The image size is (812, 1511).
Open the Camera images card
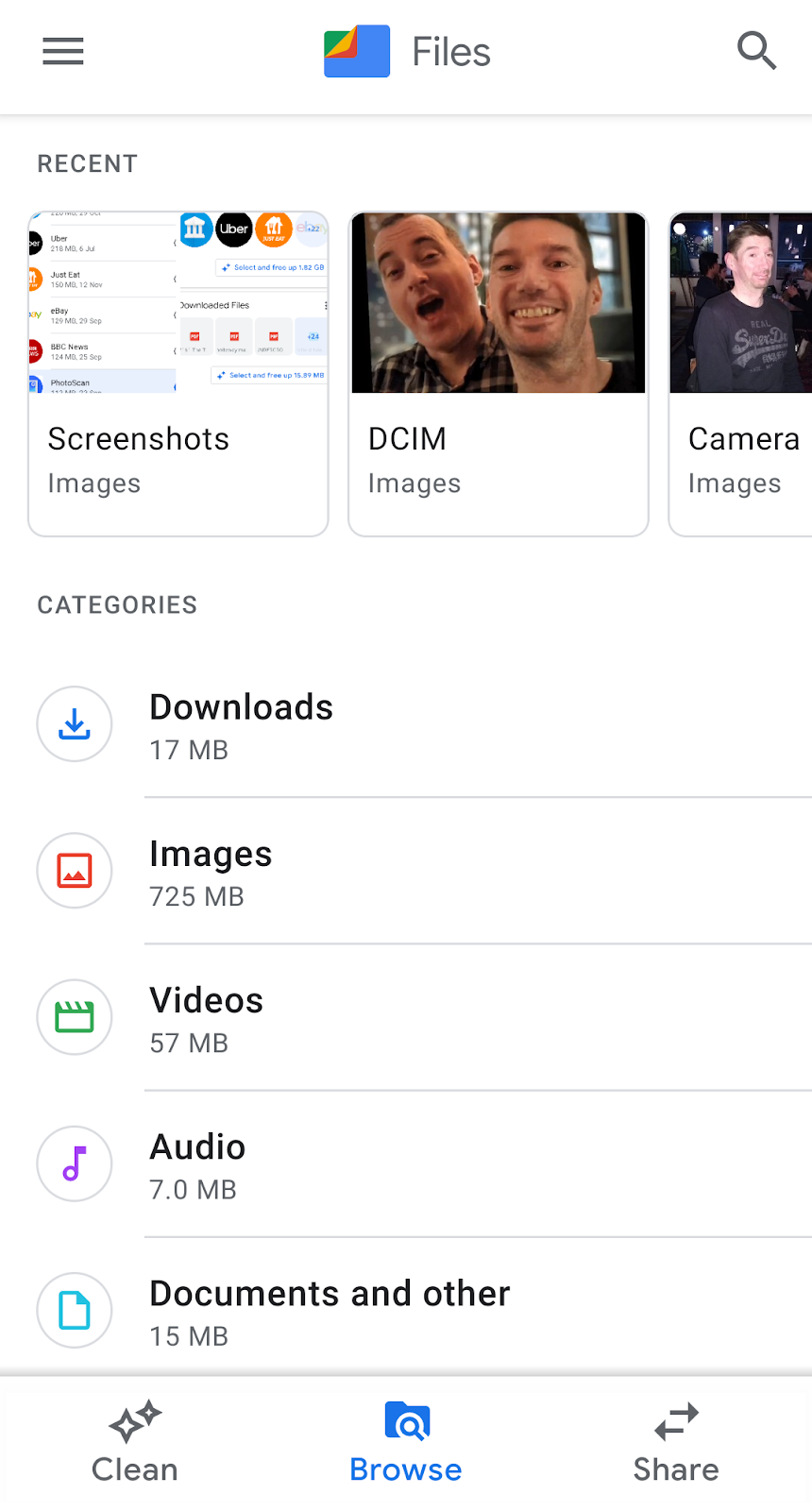click(740, 374)
